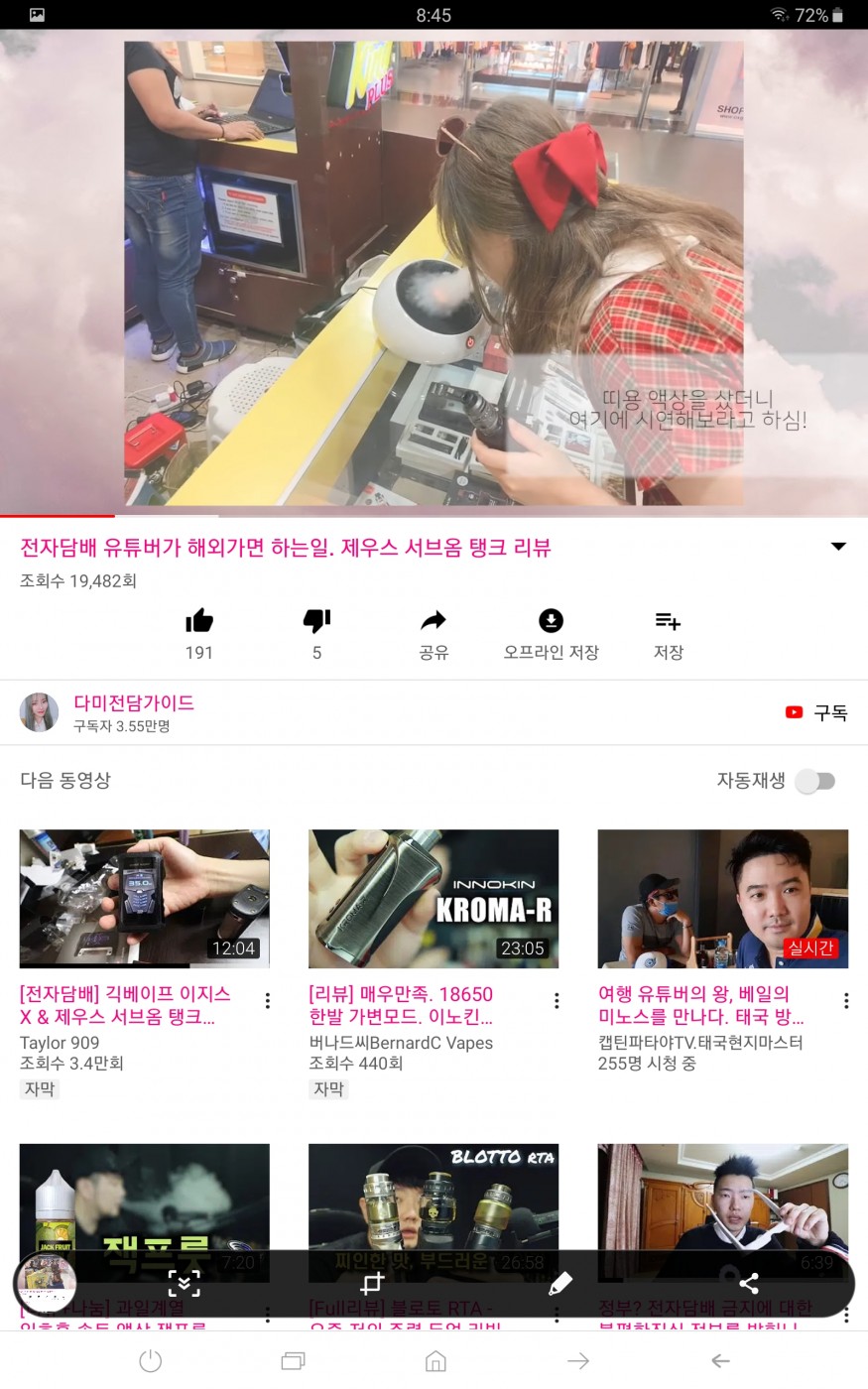The image size is (868, 1389).
Task: Open options for the Taylor 909 video
Action: point(268,1001)
